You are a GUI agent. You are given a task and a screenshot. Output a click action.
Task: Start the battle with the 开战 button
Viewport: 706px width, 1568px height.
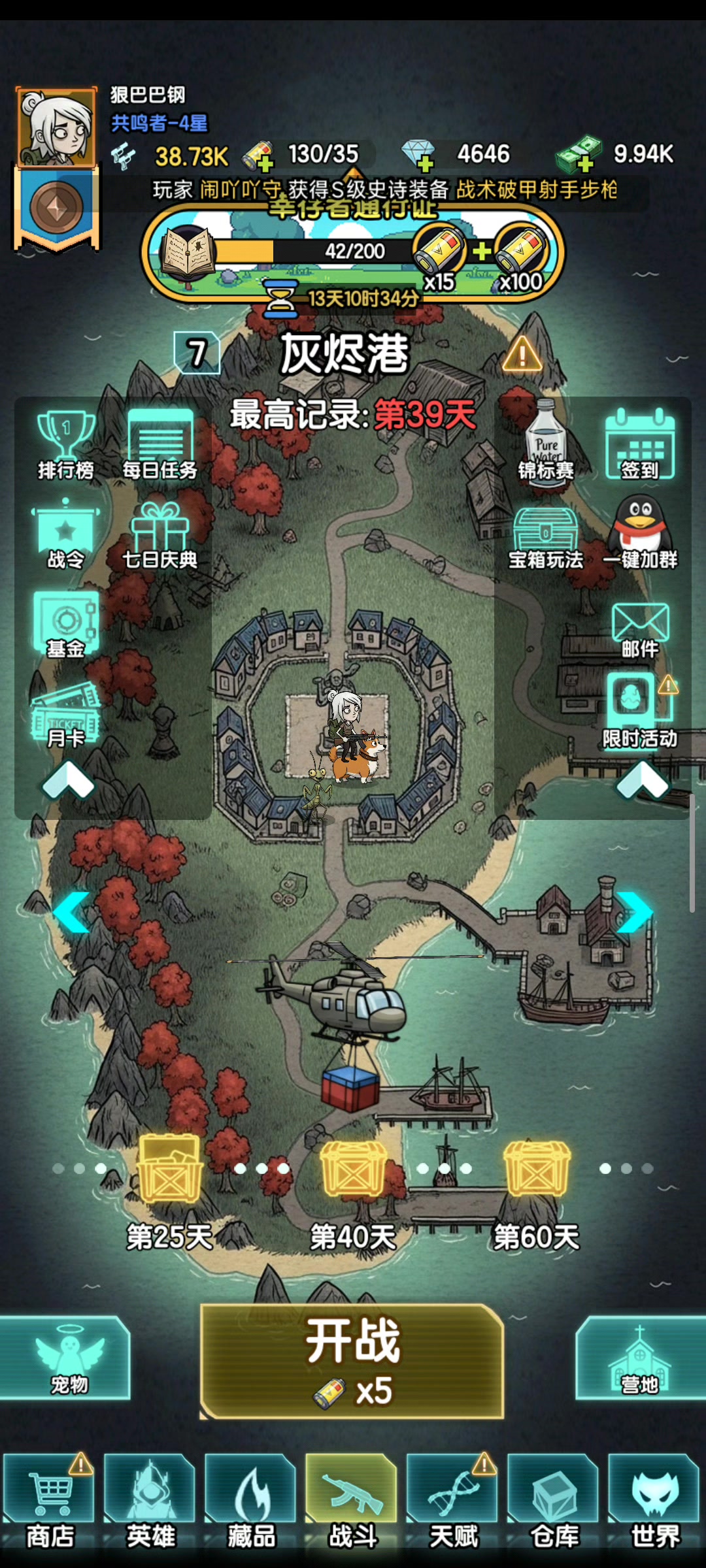point(352,1362)
